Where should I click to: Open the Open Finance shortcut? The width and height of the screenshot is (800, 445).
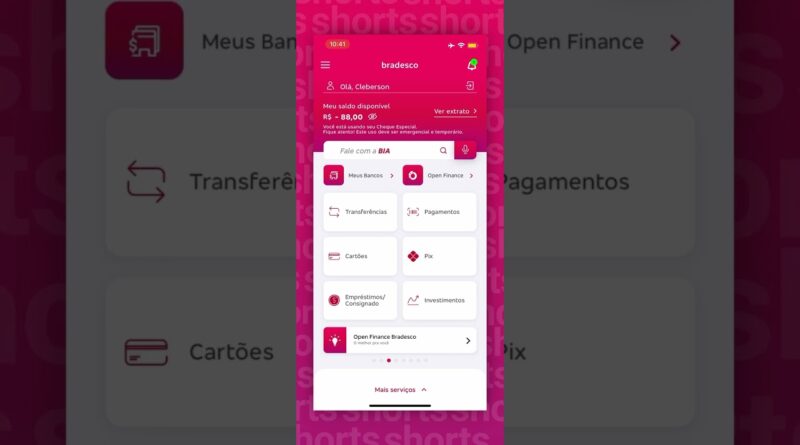439,175
